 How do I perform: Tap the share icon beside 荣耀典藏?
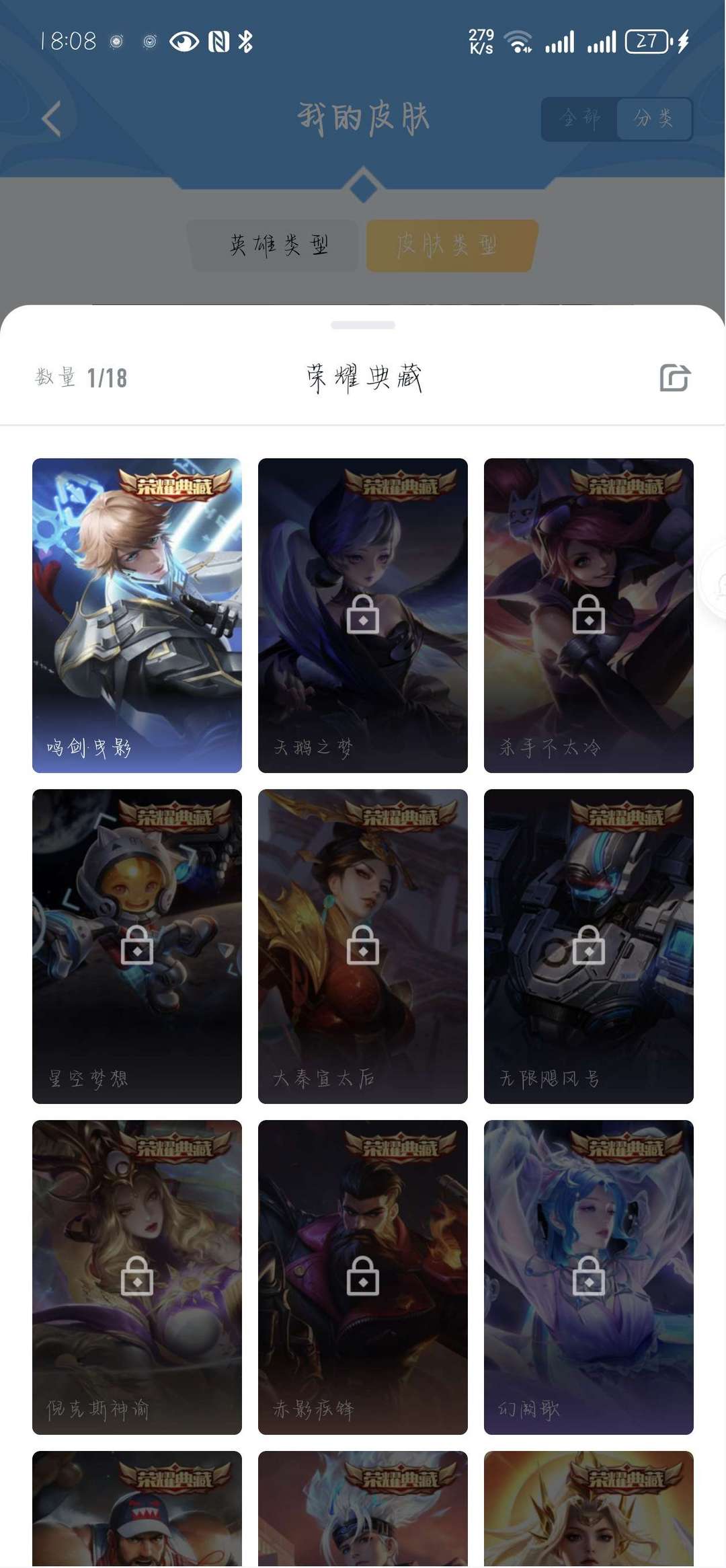pyautogui.click(x=674, y=378)
